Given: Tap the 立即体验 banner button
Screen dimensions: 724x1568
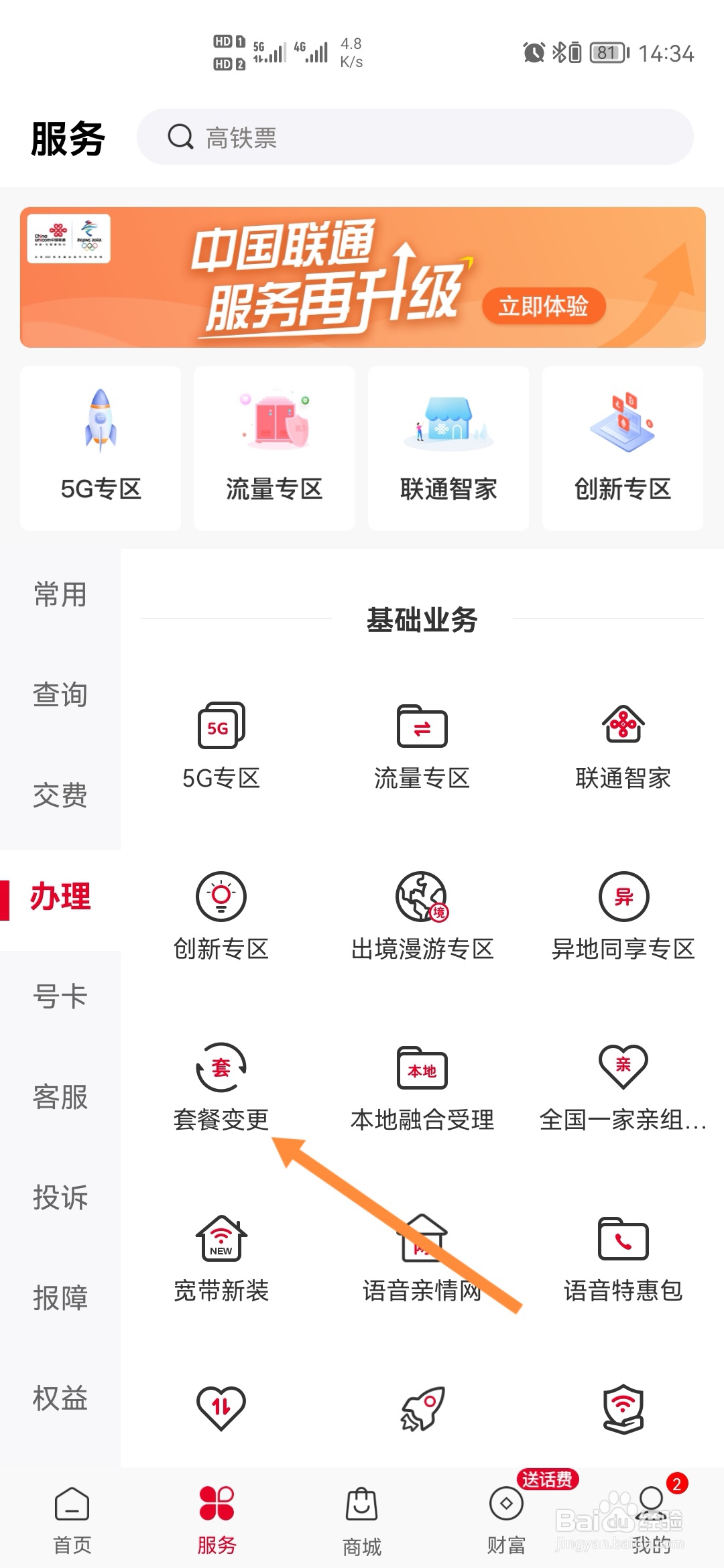Looking at the screenshot, I should tap(544, 308).
